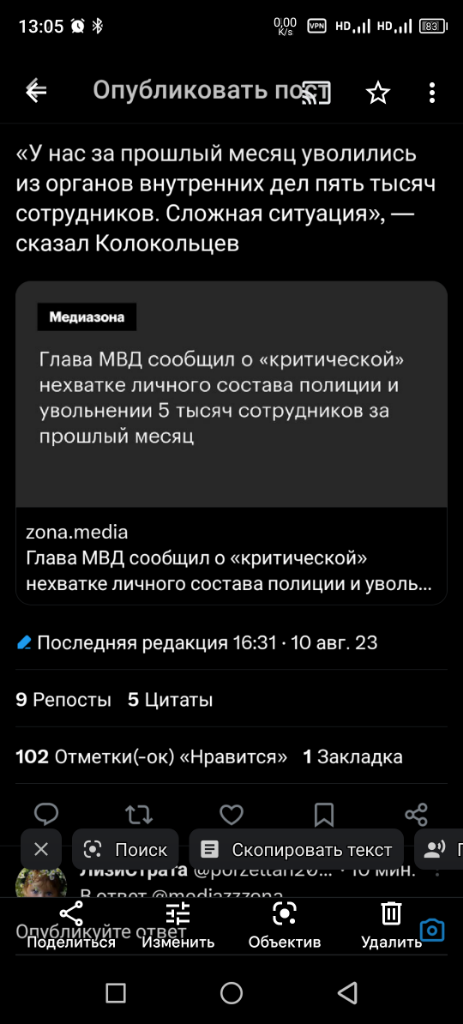Bookmark the post
The height and width of the screenshot is (1024, 463).
click(324, 814)
